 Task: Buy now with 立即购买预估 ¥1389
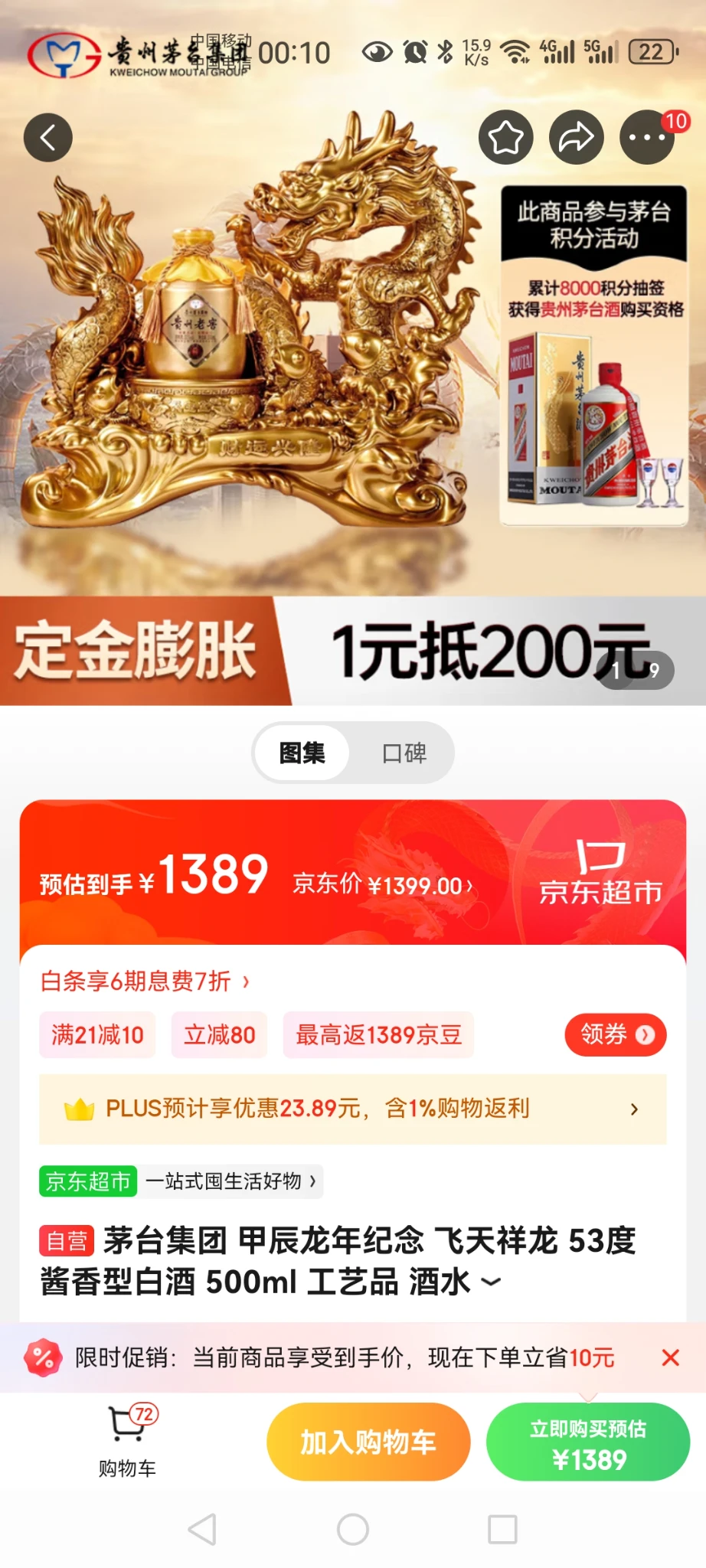pyautogui.click(x=588, y=1442)
